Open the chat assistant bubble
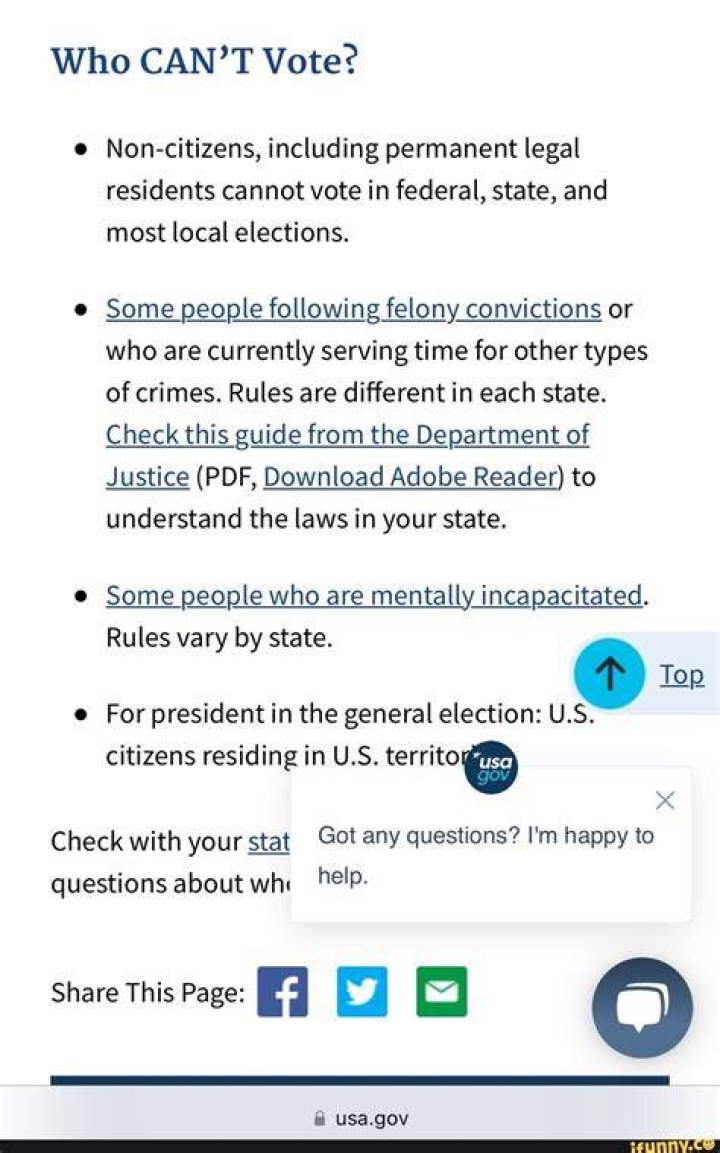This screenshot has width=720, height=1153. [x=642, y=1007]
